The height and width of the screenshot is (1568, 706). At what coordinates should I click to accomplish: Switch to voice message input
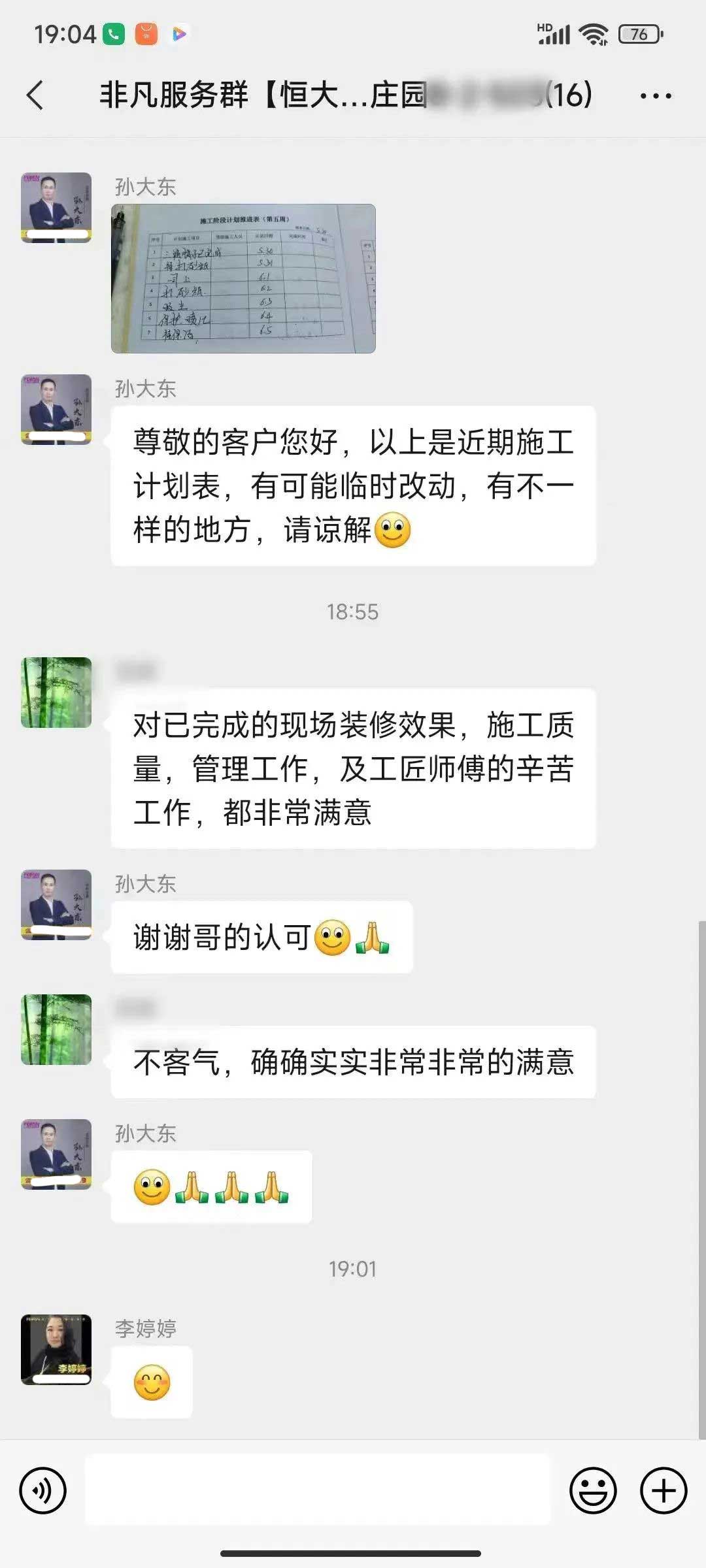point(43,1491)
